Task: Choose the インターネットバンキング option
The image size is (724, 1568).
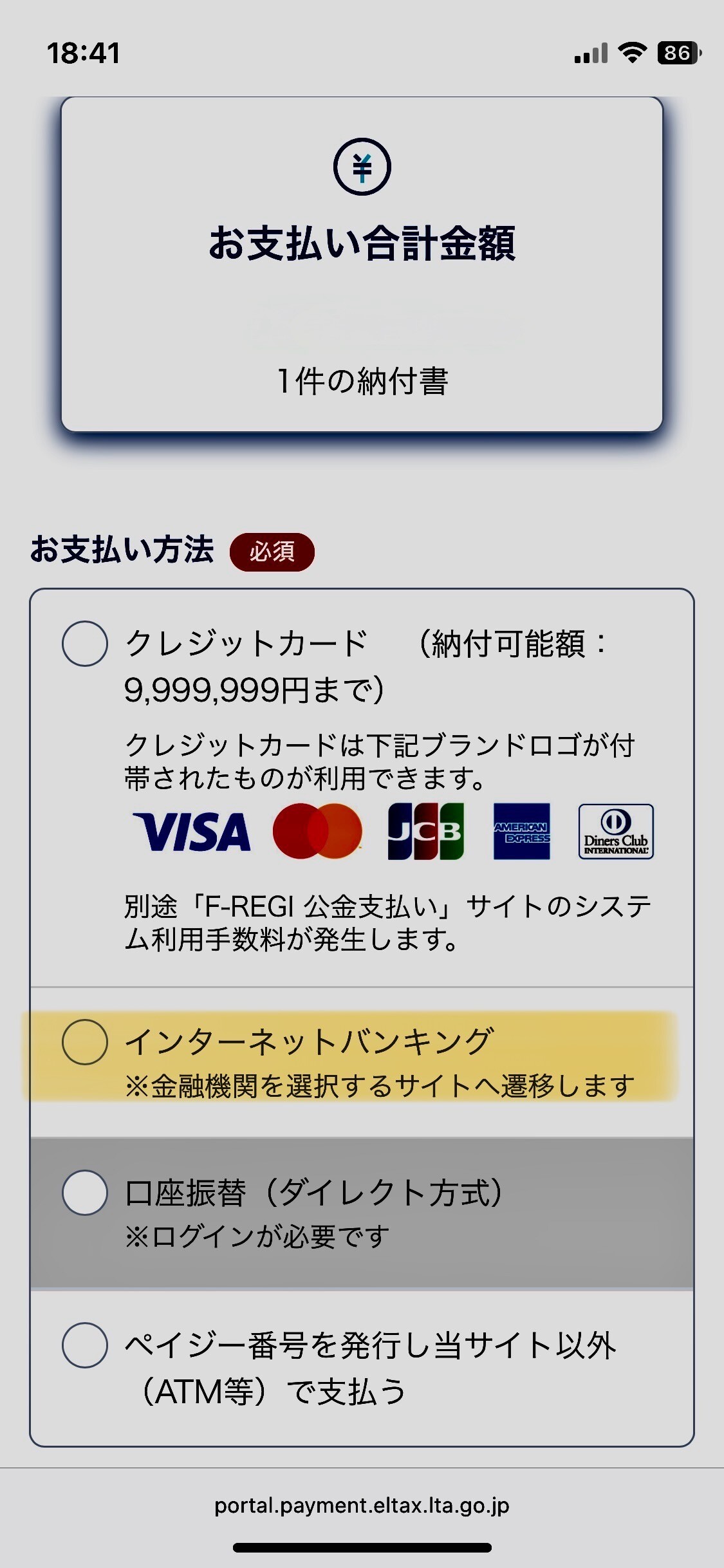Action: [x=84, y=1041]
